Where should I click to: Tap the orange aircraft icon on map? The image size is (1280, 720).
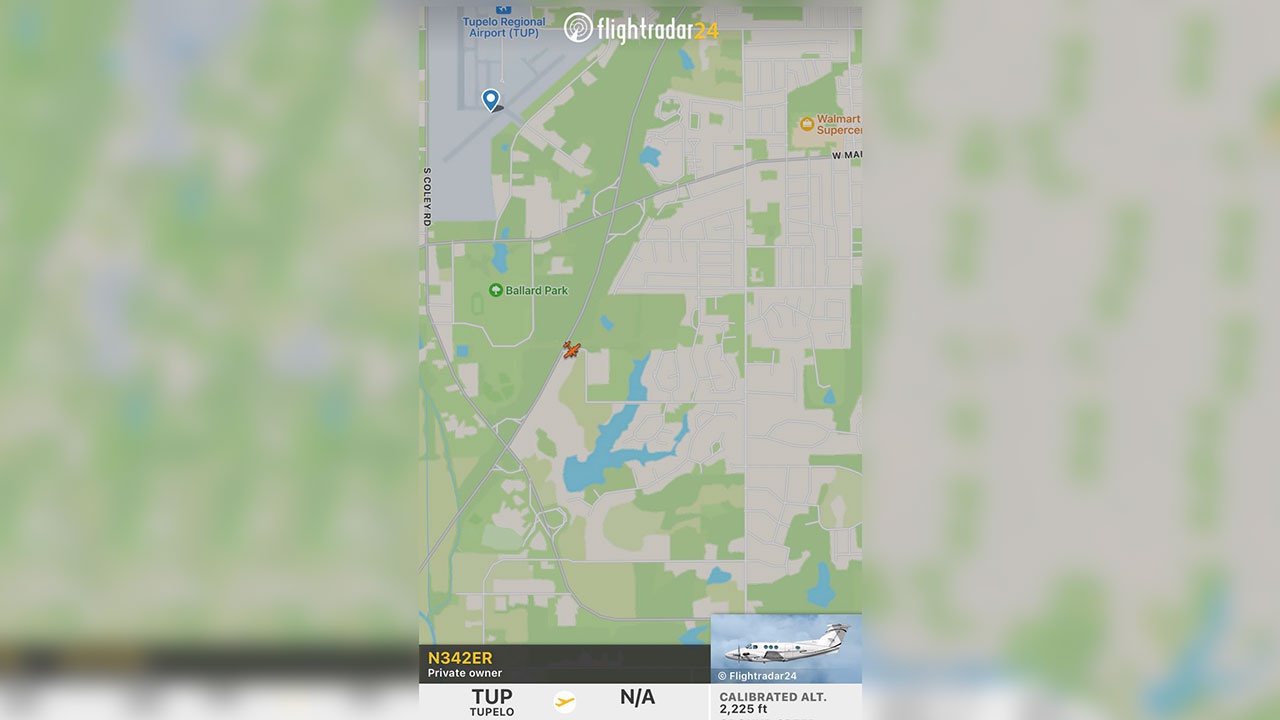pos(571,349)
